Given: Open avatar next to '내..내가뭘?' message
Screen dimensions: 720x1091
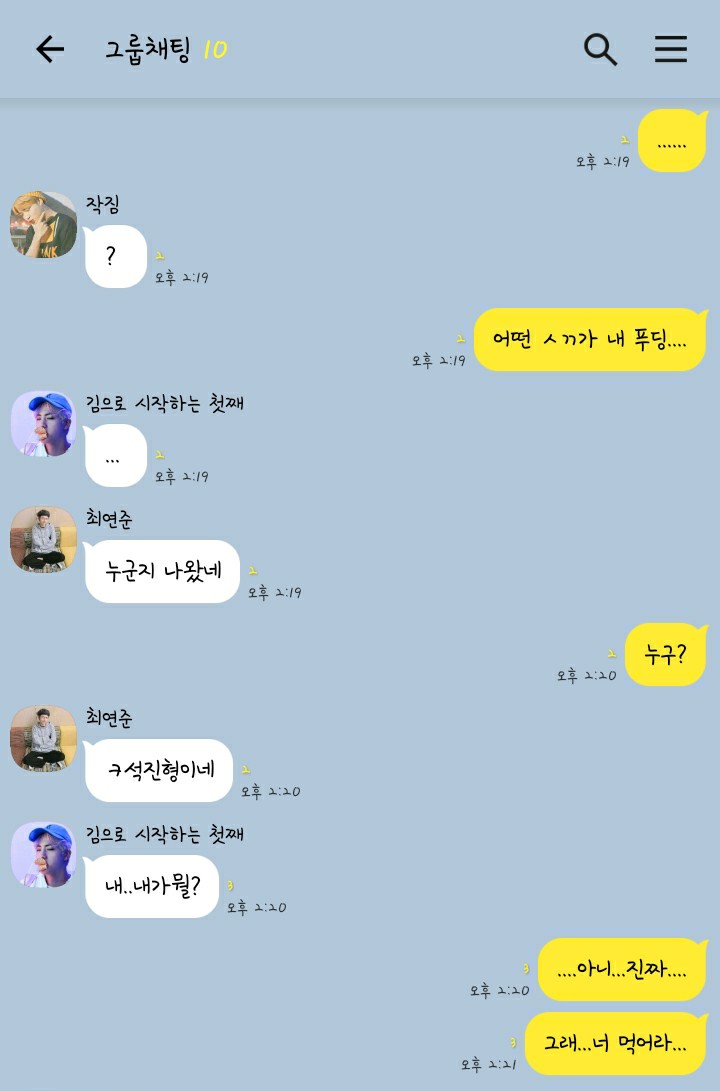Looking at the screenshot, I should [x=43, y=855].
